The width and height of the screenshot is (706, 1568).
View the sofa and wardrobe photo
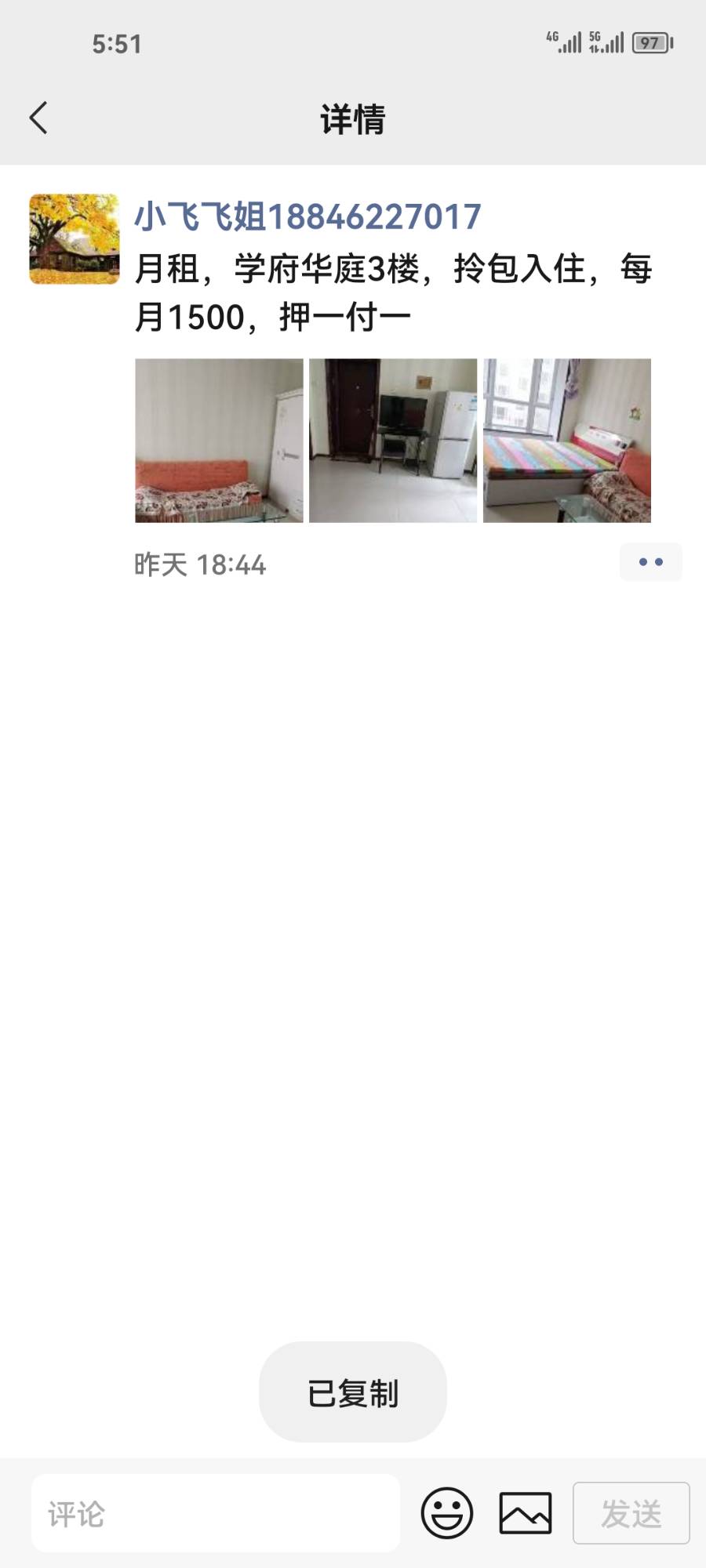219,441
